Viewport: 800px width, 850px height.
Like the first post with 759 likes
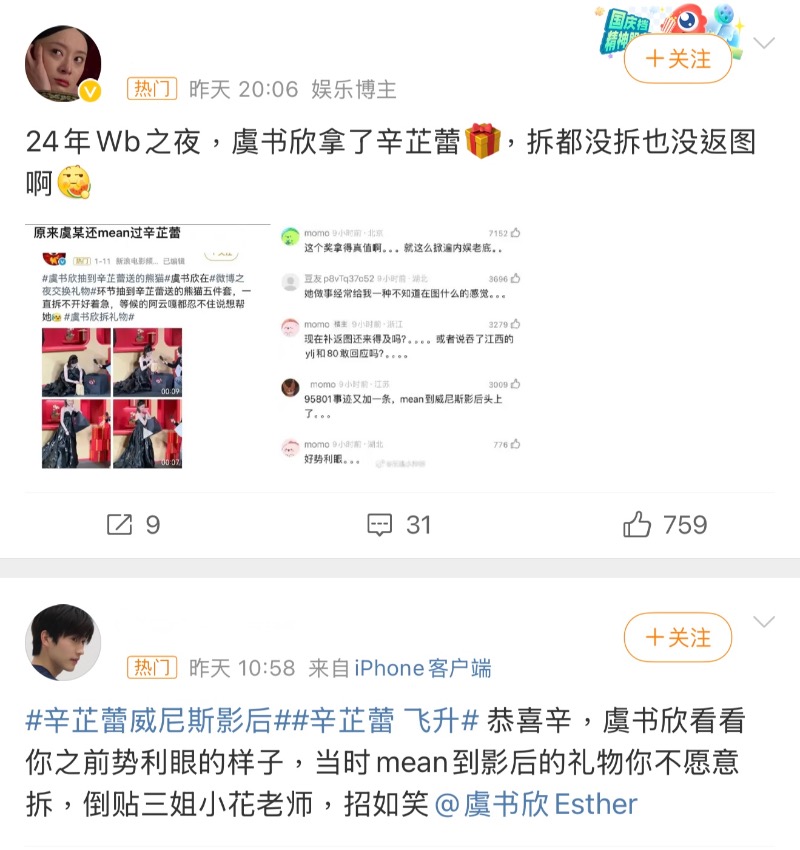[665, 524]
